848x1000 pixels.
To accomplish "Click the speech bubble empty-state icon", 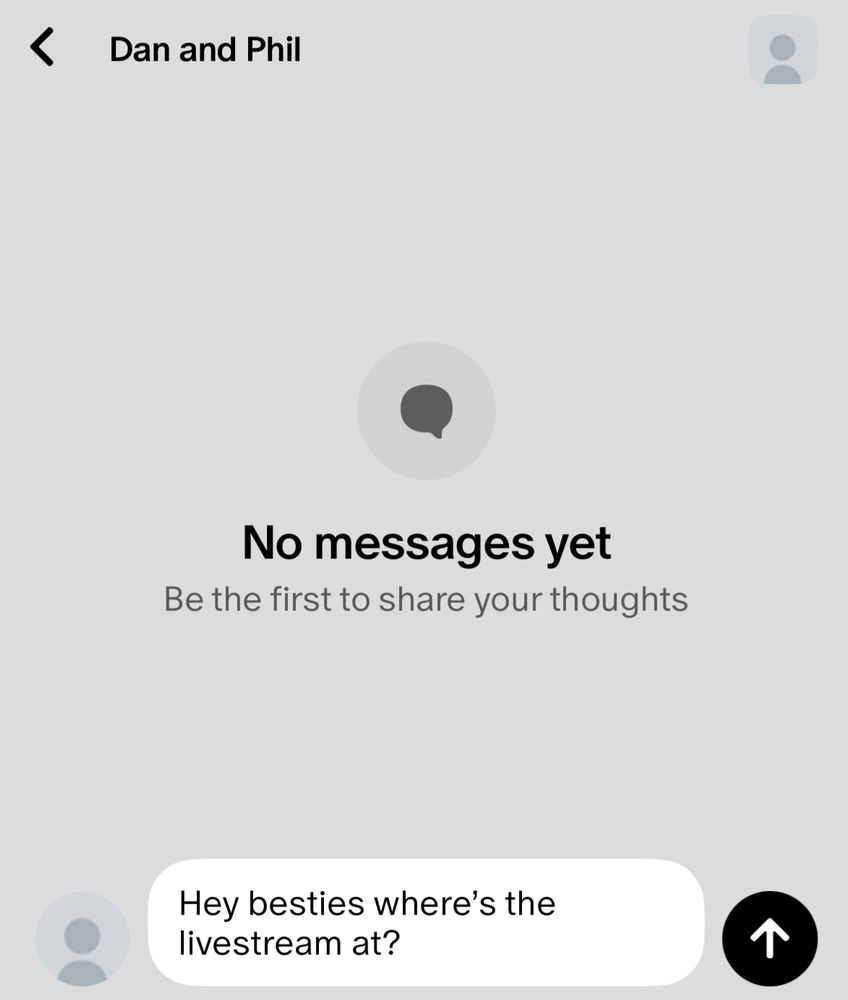I will coord(426,408).
